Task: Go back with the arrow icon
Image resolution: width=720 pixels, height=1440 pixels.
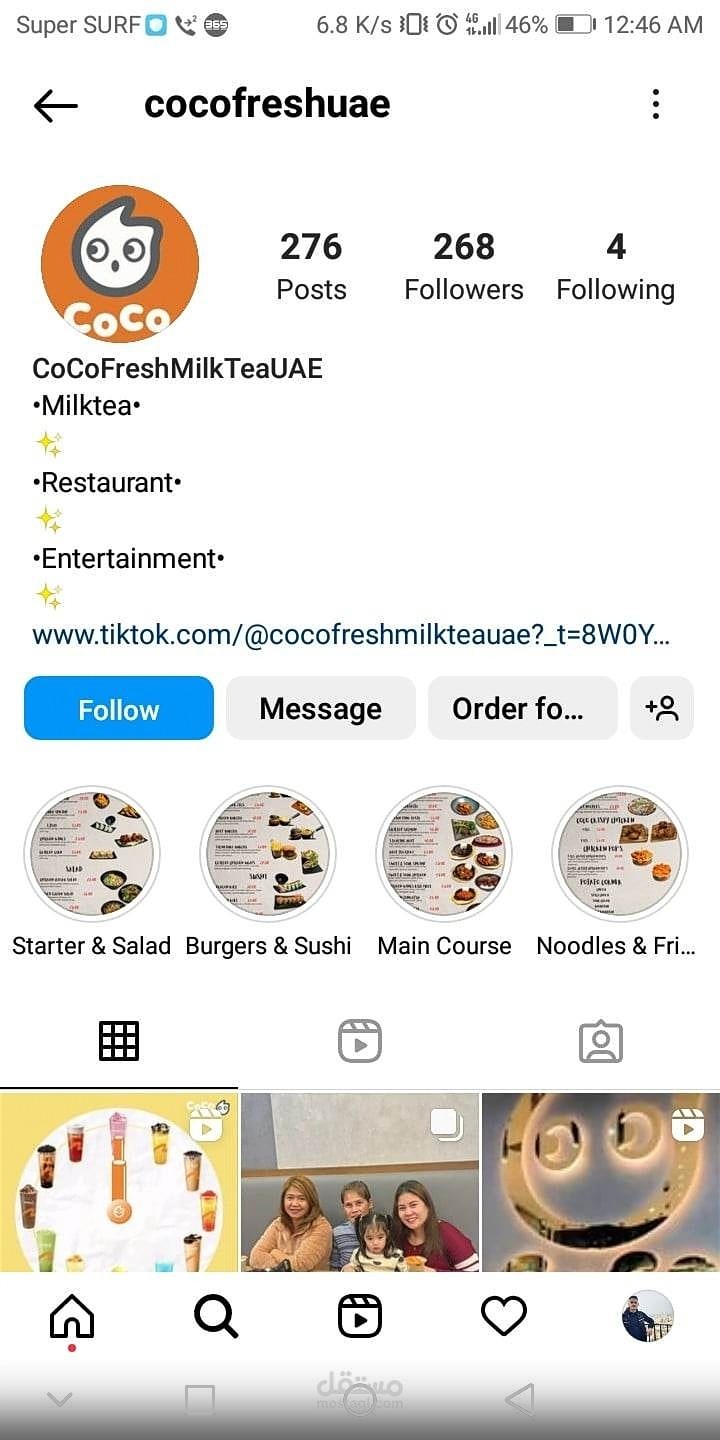Action: (x=55, y=105)
